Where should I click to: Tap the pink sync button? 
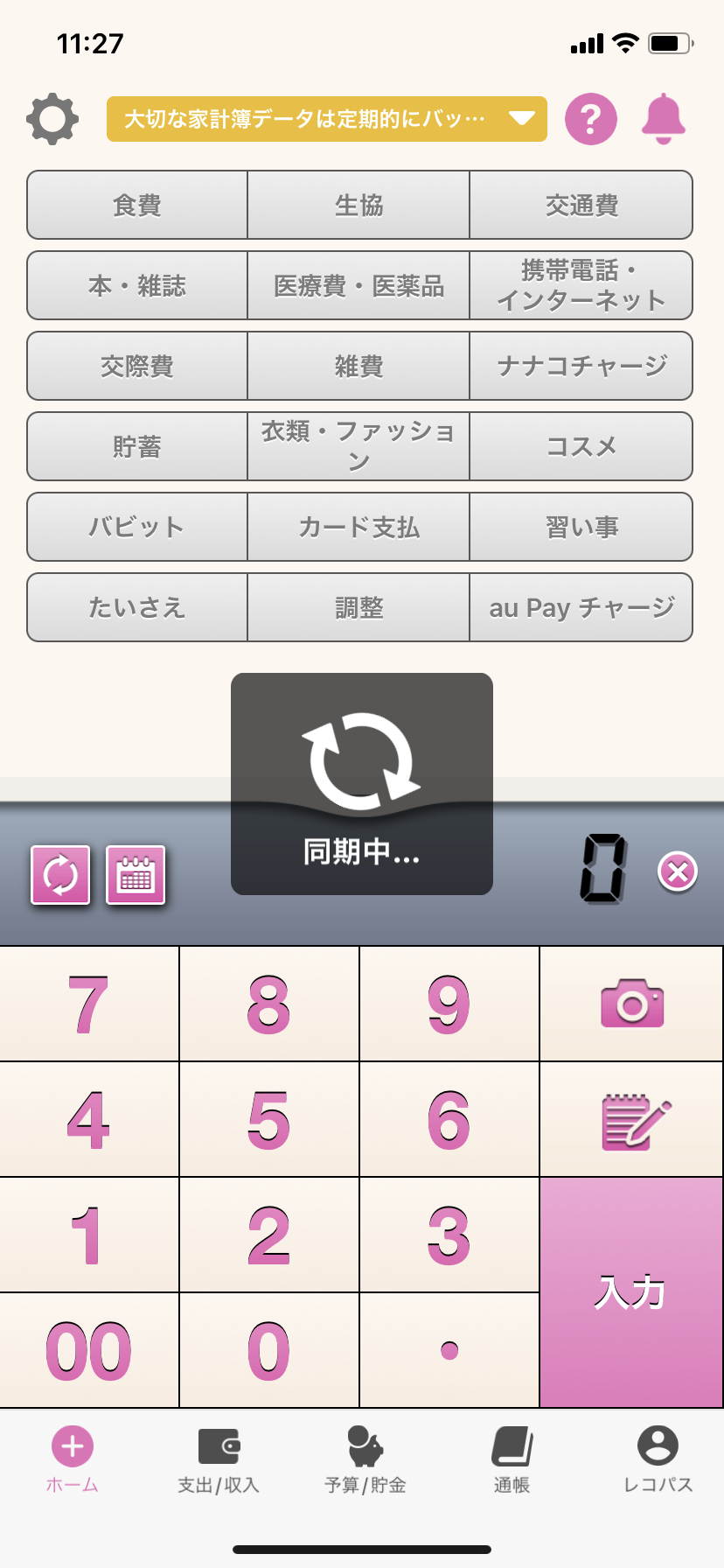pyautogui.click(x=60, y=875)
